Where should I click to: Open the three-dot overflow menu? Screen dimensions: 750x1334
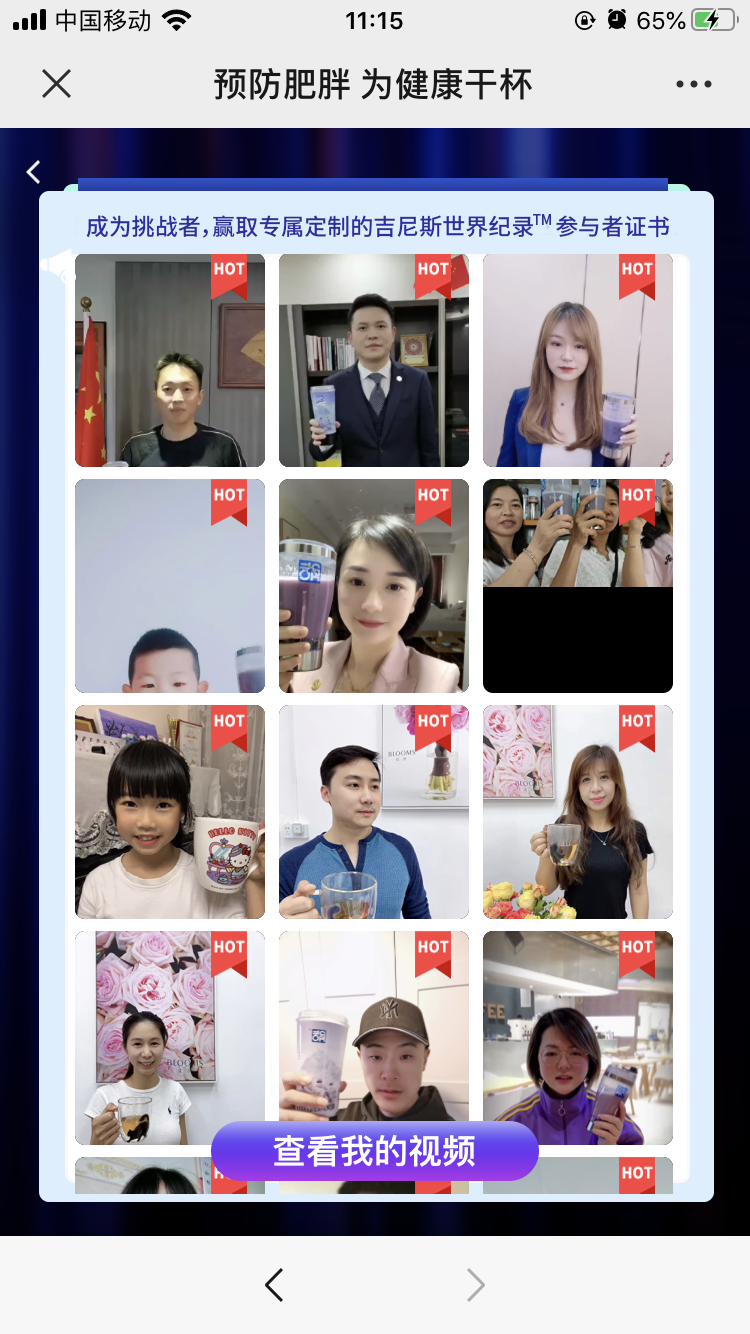tap(693, 84)
